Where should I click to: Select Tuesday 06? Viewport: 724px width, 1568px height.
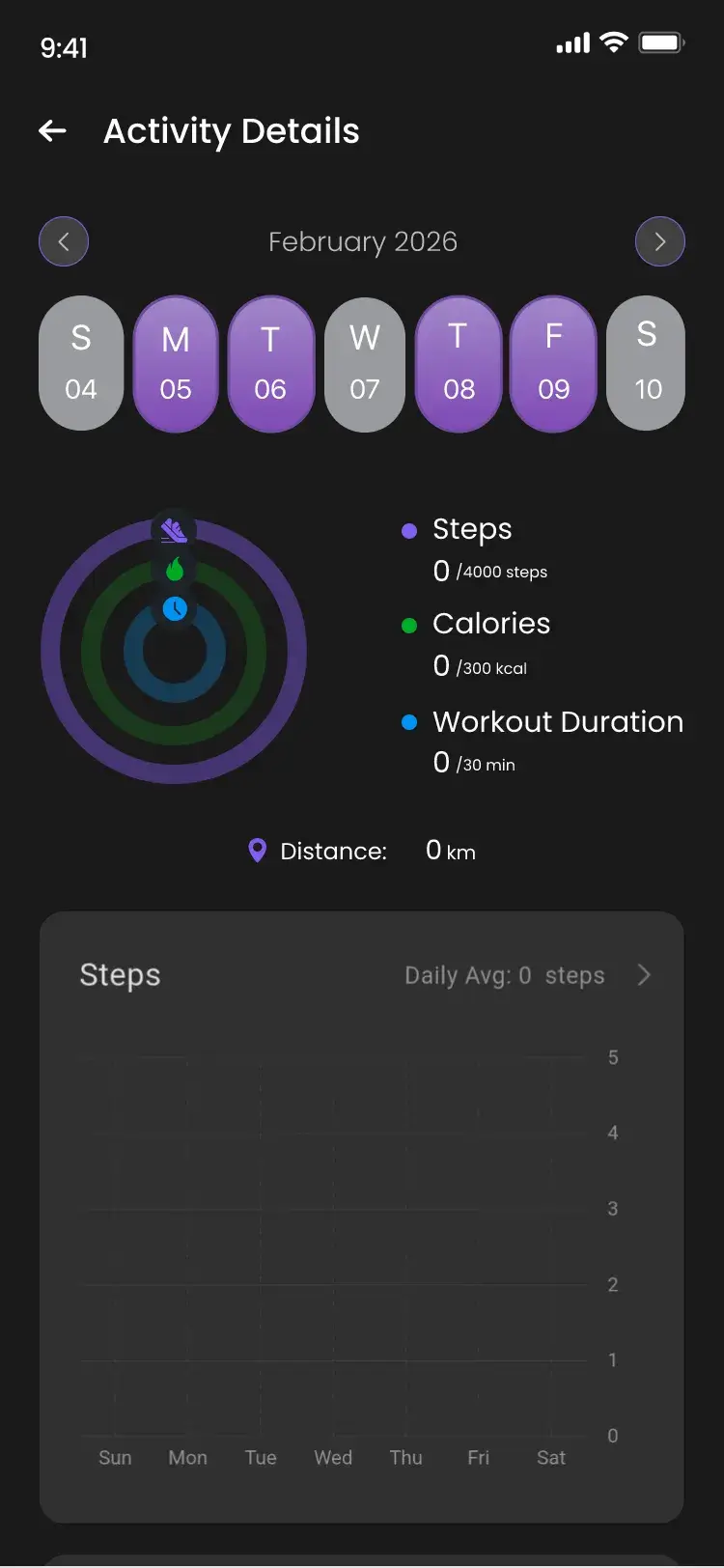[x=270, y=364]
